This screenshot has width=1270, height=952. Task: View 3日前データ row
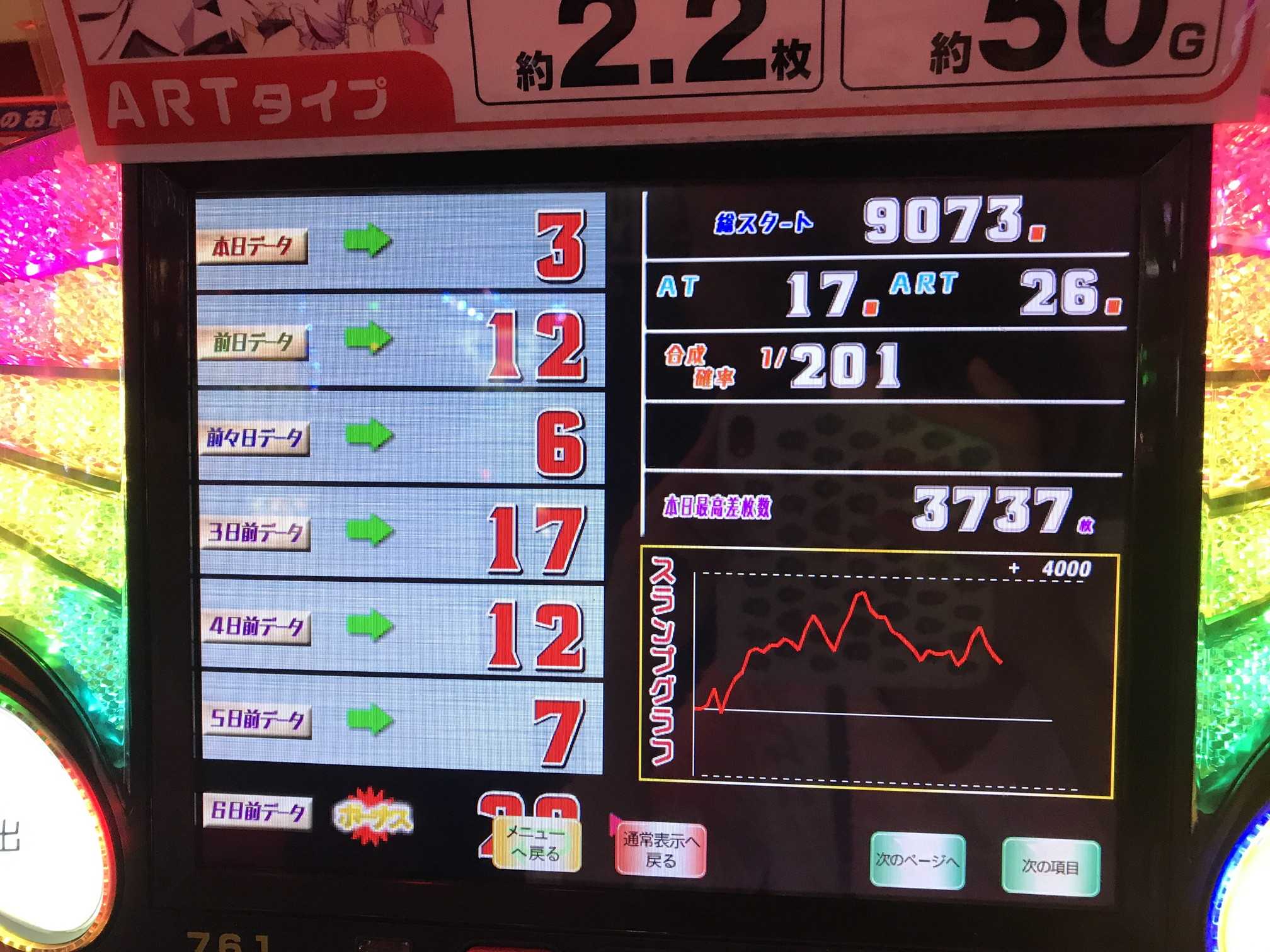[256, 533]
